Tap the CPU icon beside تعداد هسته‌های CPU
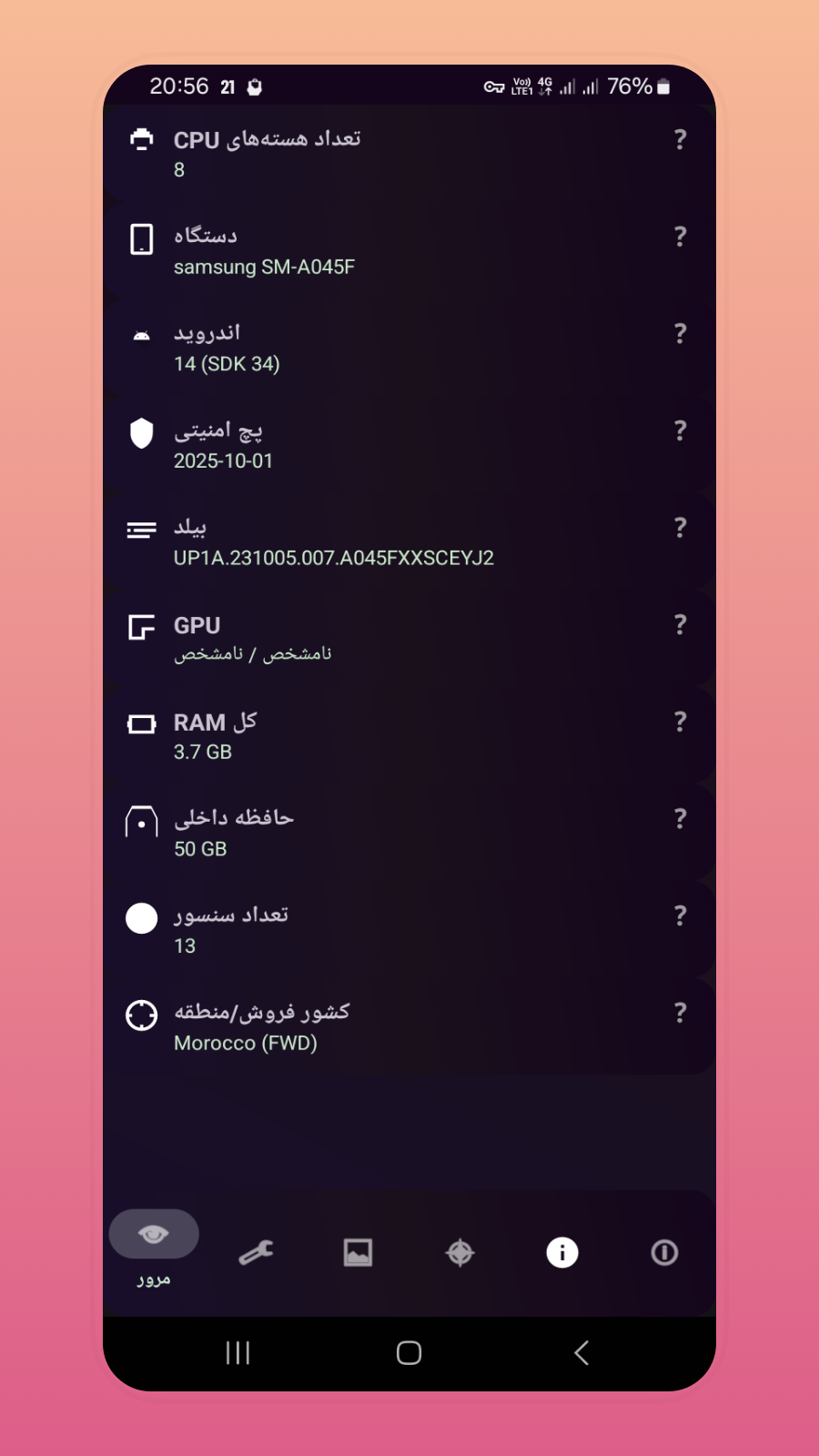The width and height of the screenshot is (819, 1456). pos(142,139)
